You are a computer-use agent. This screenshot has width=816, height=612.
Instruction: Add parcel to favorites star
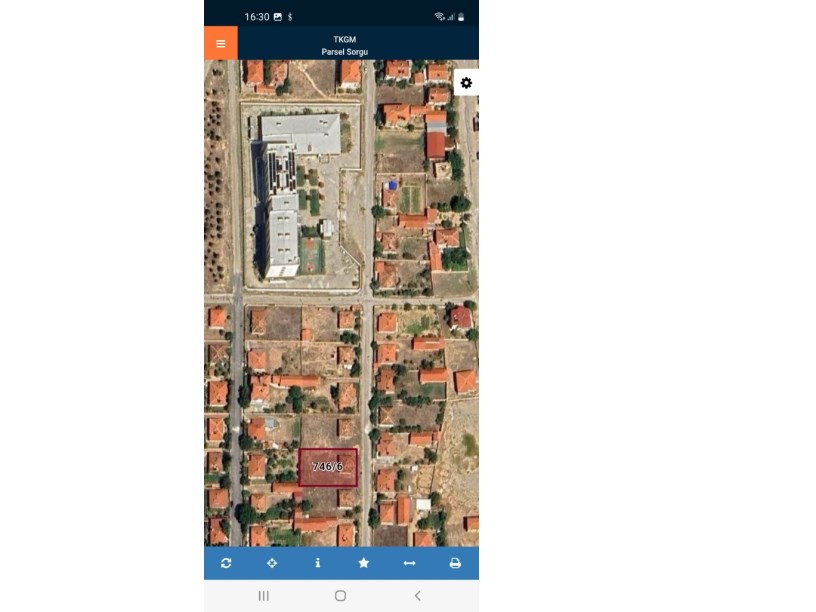click(x=364, y=563)
